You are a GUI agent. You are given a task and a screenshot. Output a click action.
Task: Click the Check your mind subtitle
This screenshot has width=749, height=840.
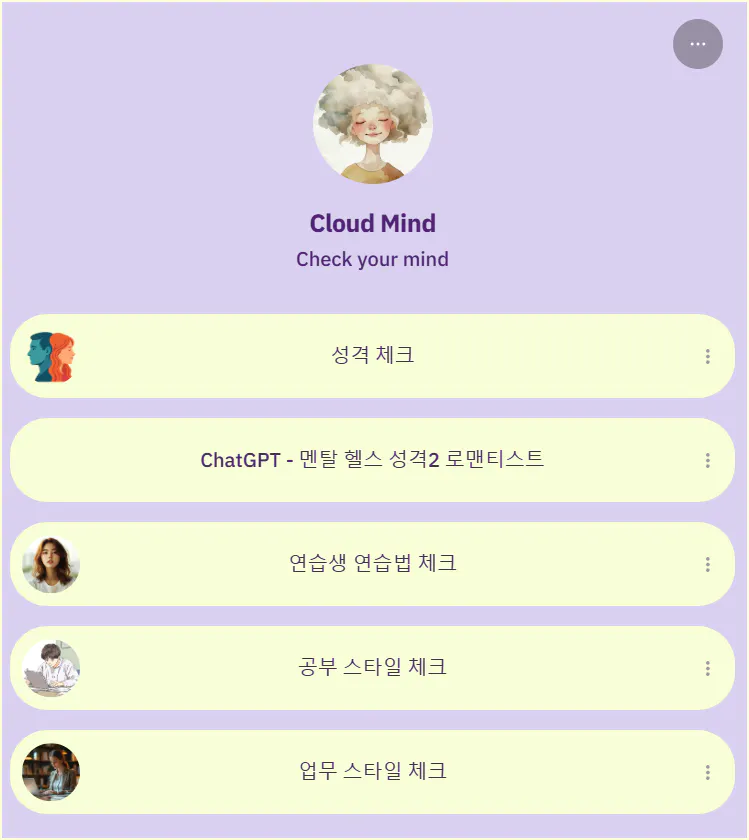(373, 259)
